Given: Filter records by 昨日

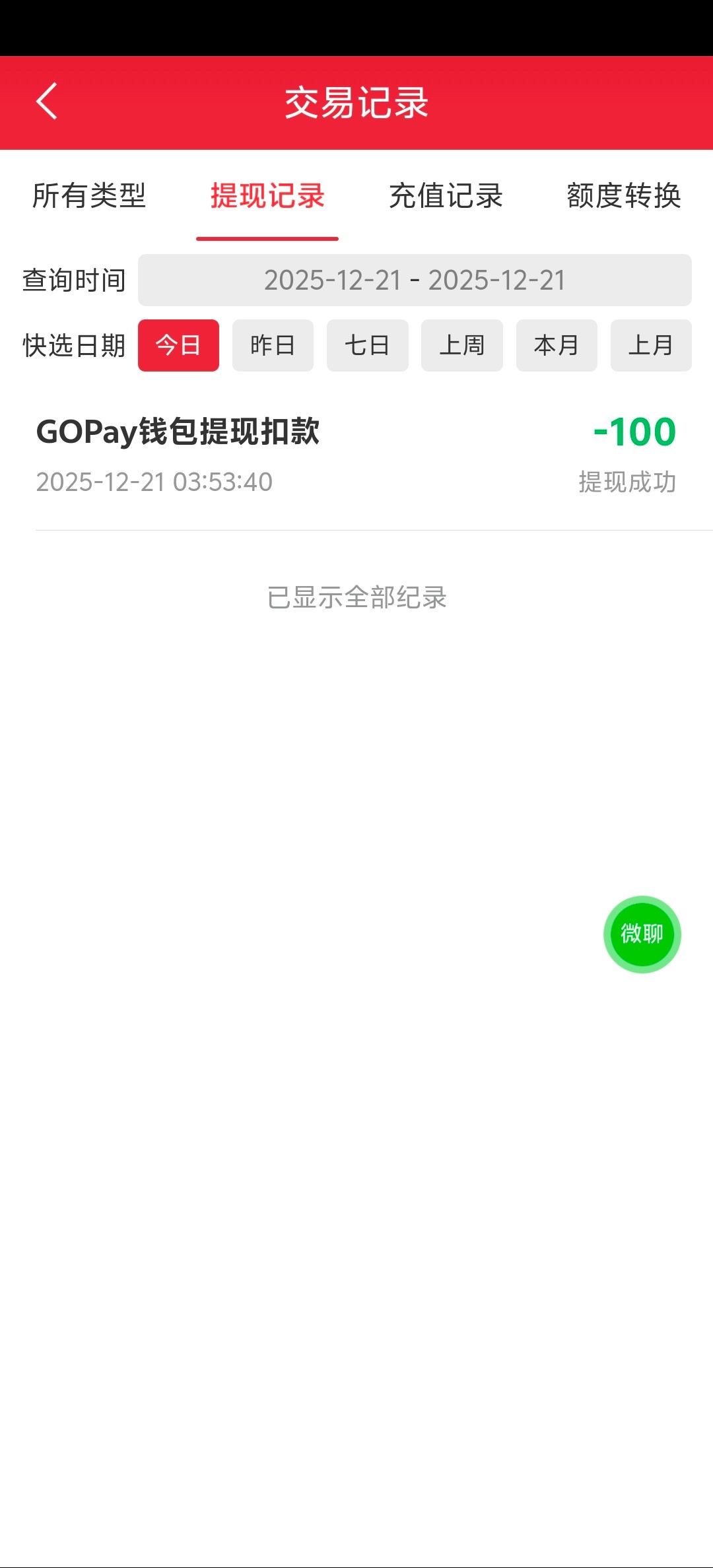Looking at the screenshot, I should pos(273,346).
